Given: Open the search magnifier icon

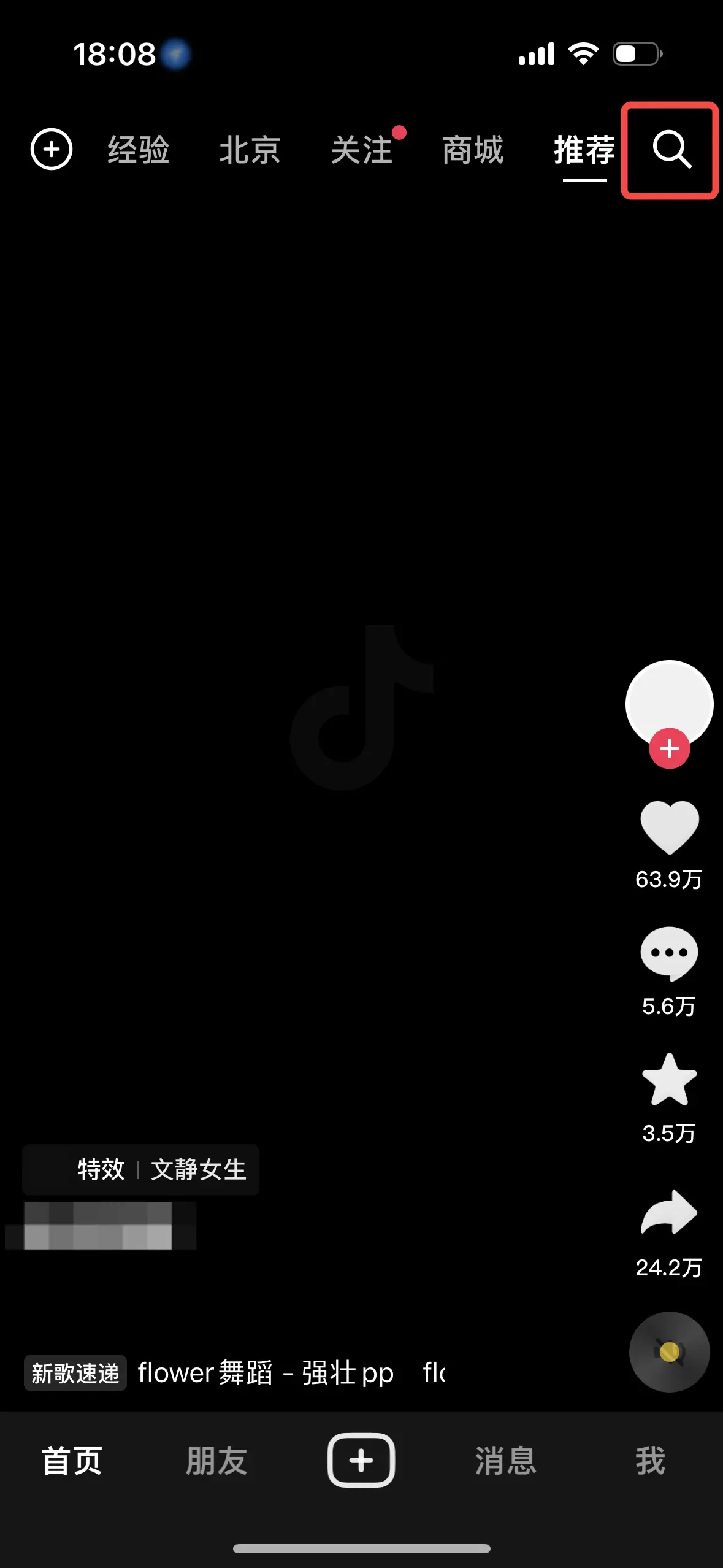Looking at the screenshot, I should (x=671, y=149).
